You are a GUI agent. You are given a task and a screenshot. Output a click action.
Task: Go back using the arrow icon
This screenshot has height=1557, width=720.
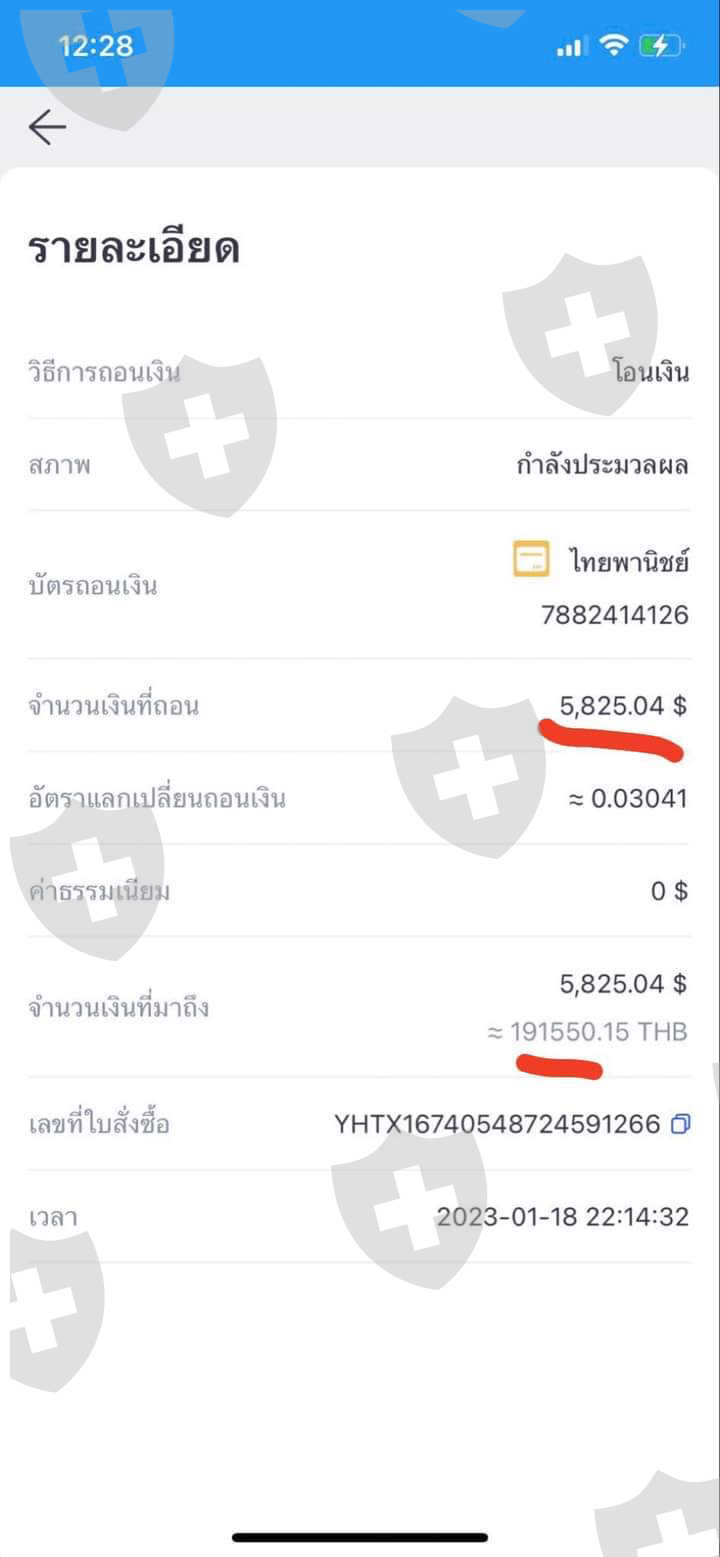tap(47, 127)
